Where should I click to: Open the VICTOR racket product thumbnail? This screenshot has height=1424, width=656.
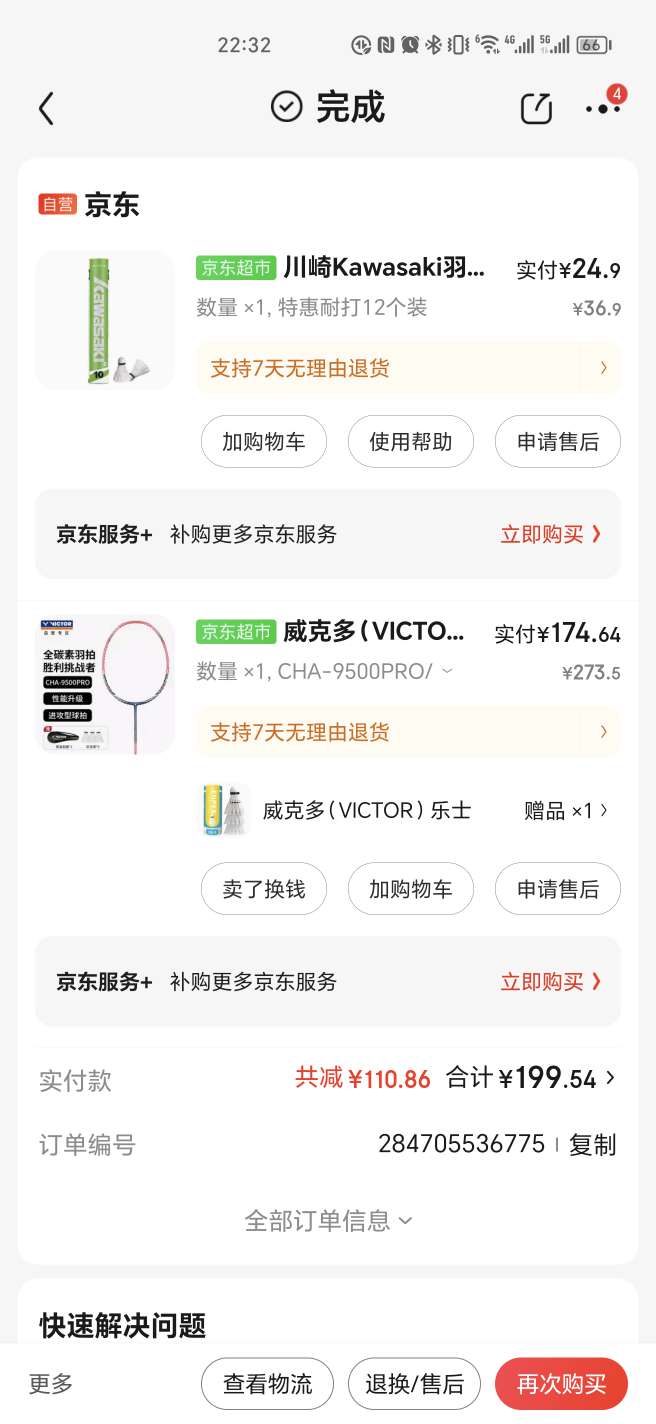pyautogui.click(x=105, y=684)
